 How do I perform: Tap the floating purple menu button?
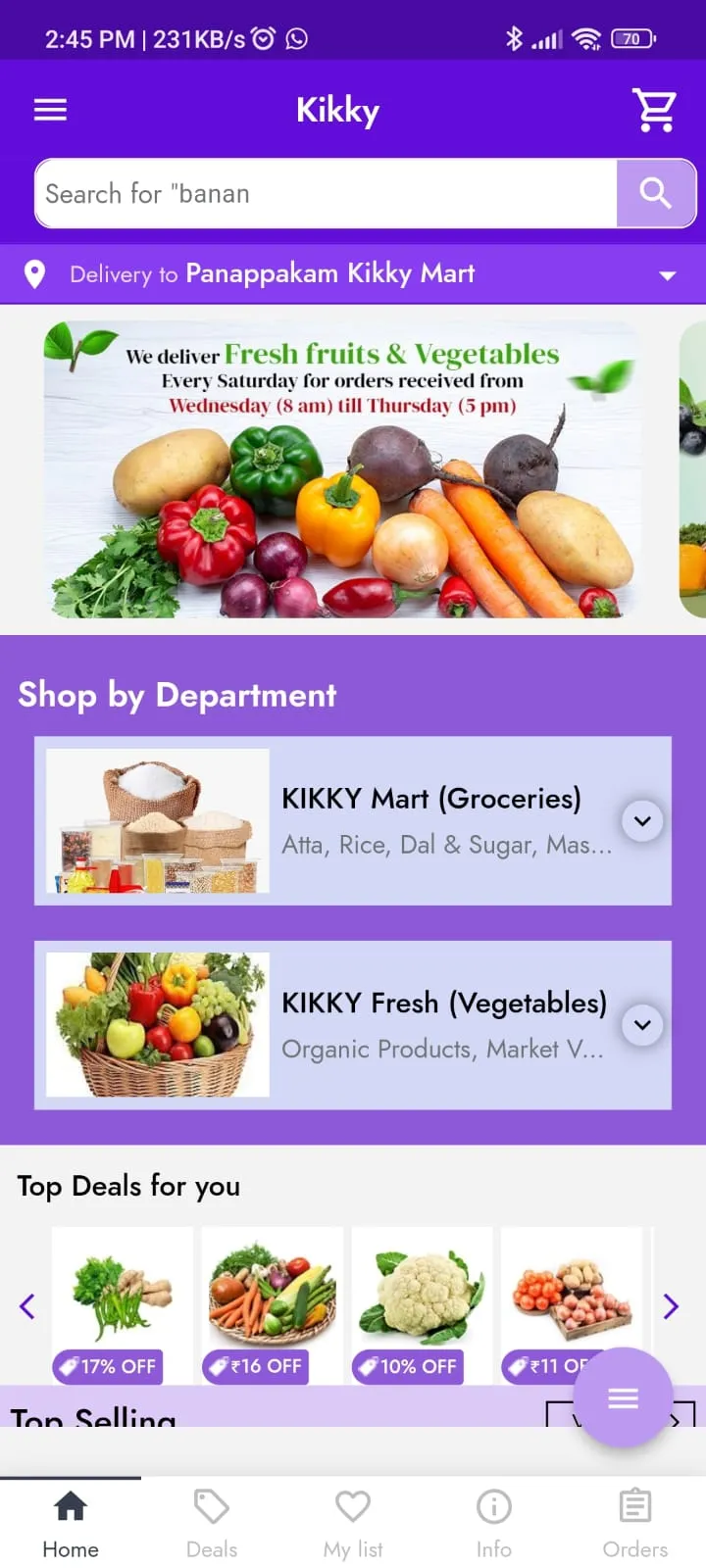623,1397
